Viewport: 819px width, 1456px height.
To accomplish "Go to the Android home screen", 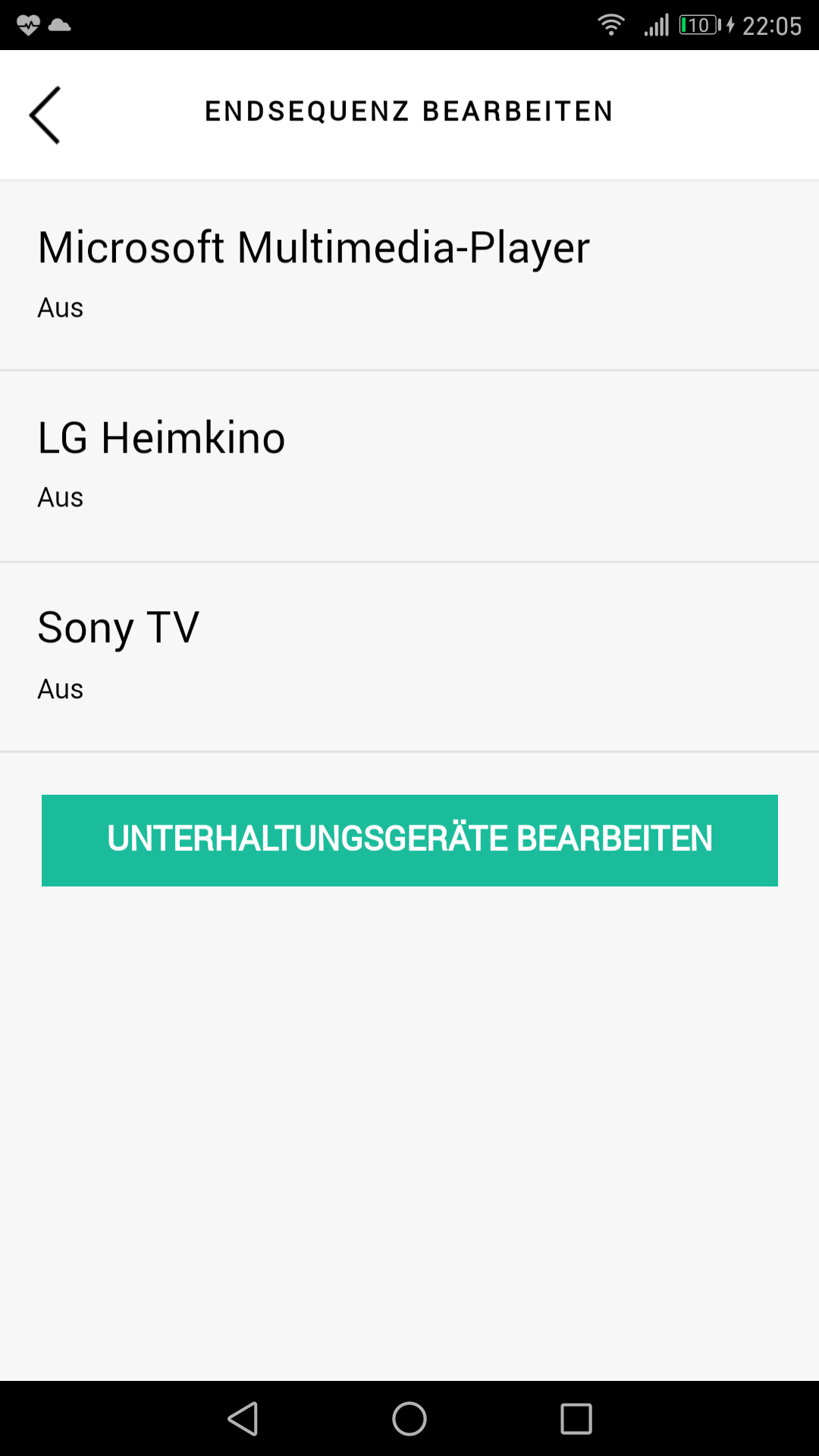I will point(409,1418).
